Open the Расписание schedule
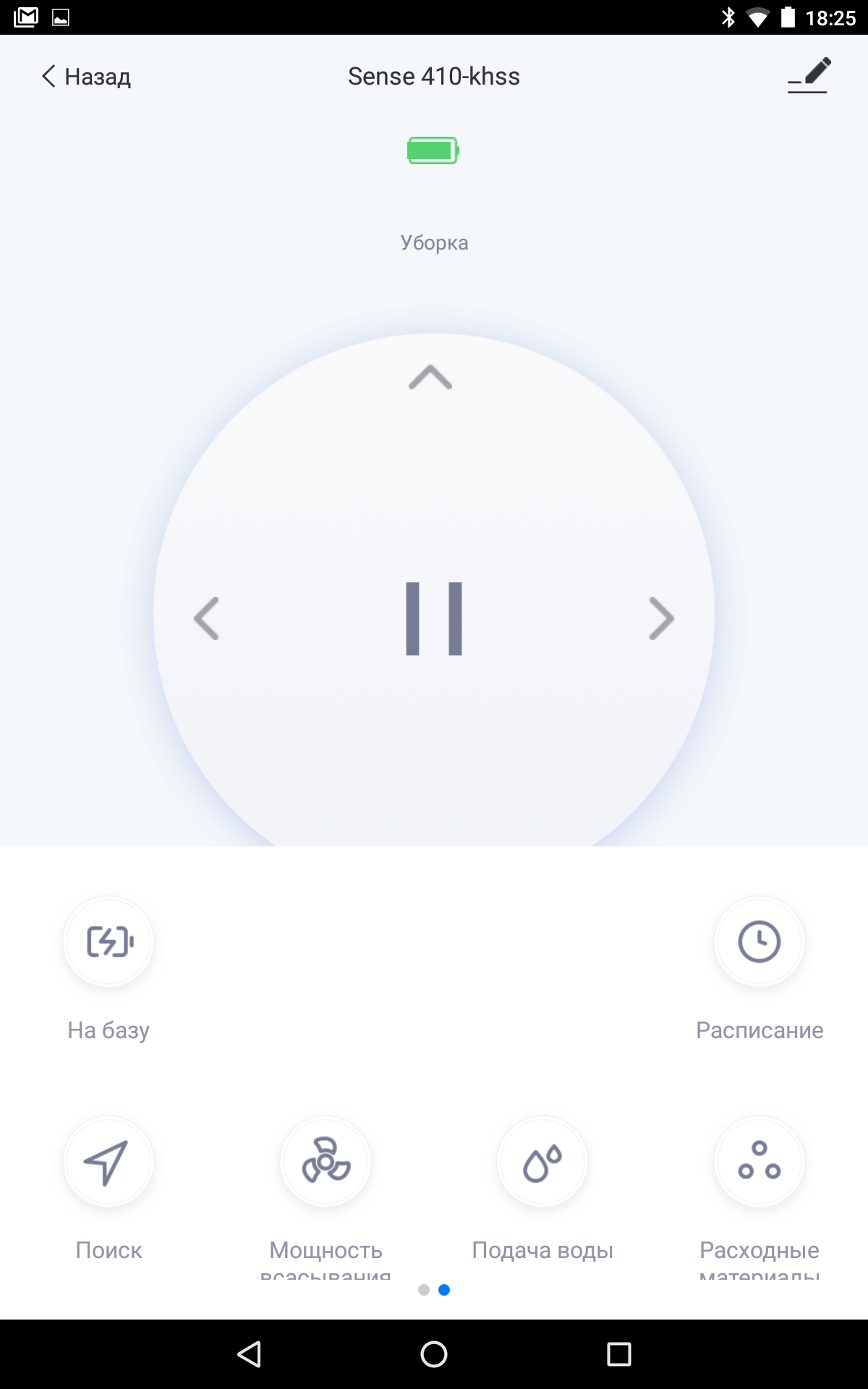The height and width of the screenshot is (1389, 868). click(759, 941)
